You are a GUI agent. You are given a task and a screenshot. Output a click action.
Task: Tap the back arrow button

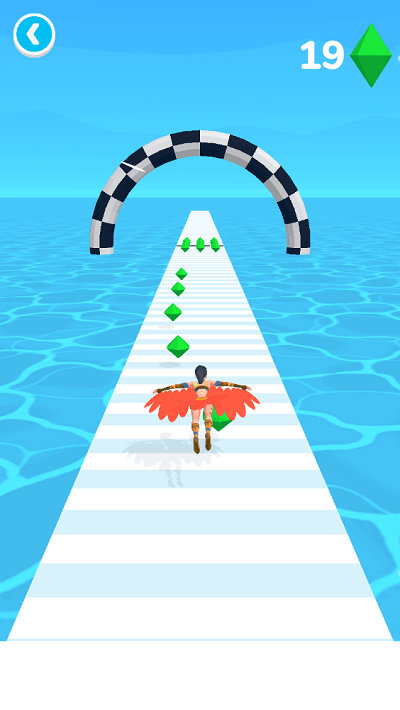[x=34, y=35]
